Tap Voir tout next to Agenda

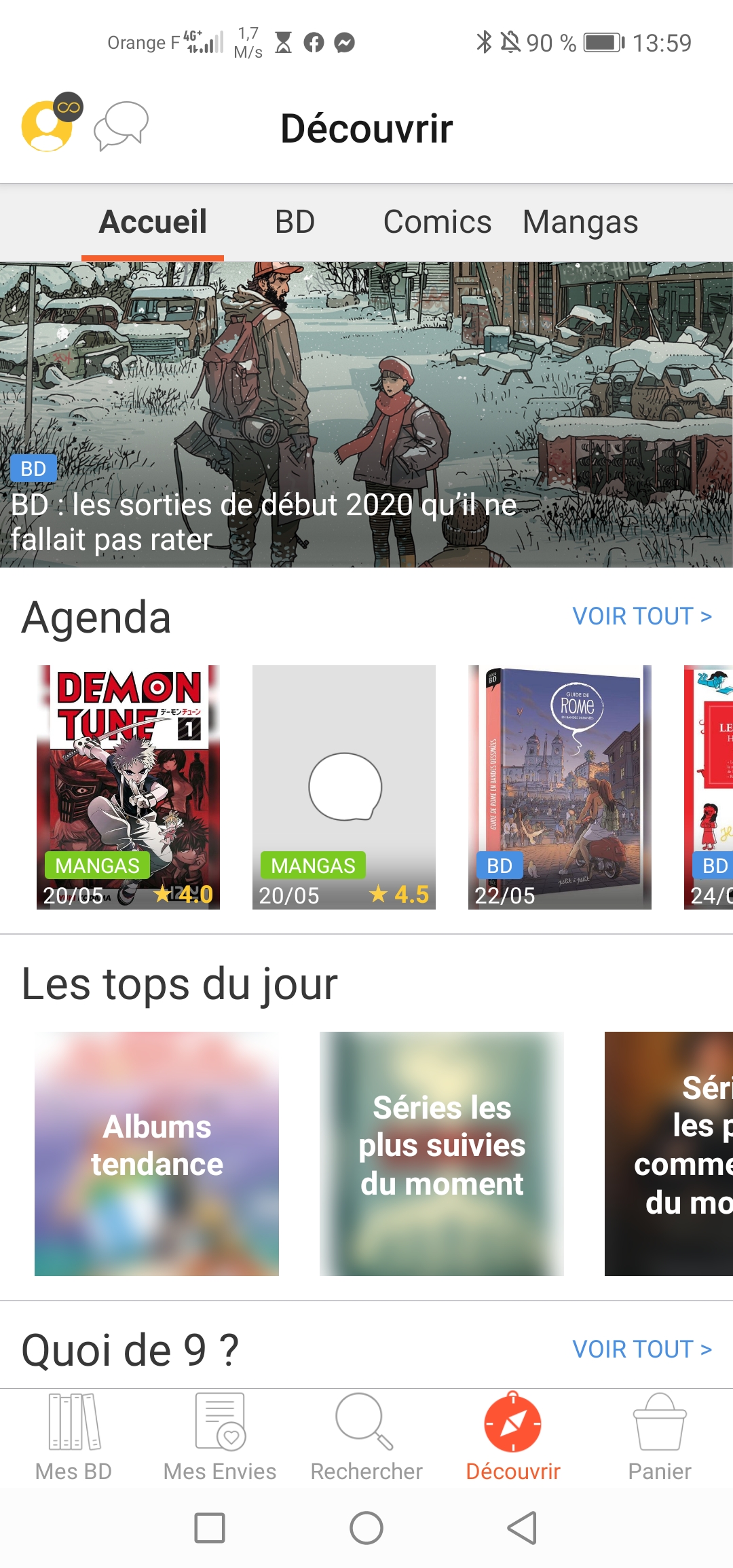[x=642, y=616]
